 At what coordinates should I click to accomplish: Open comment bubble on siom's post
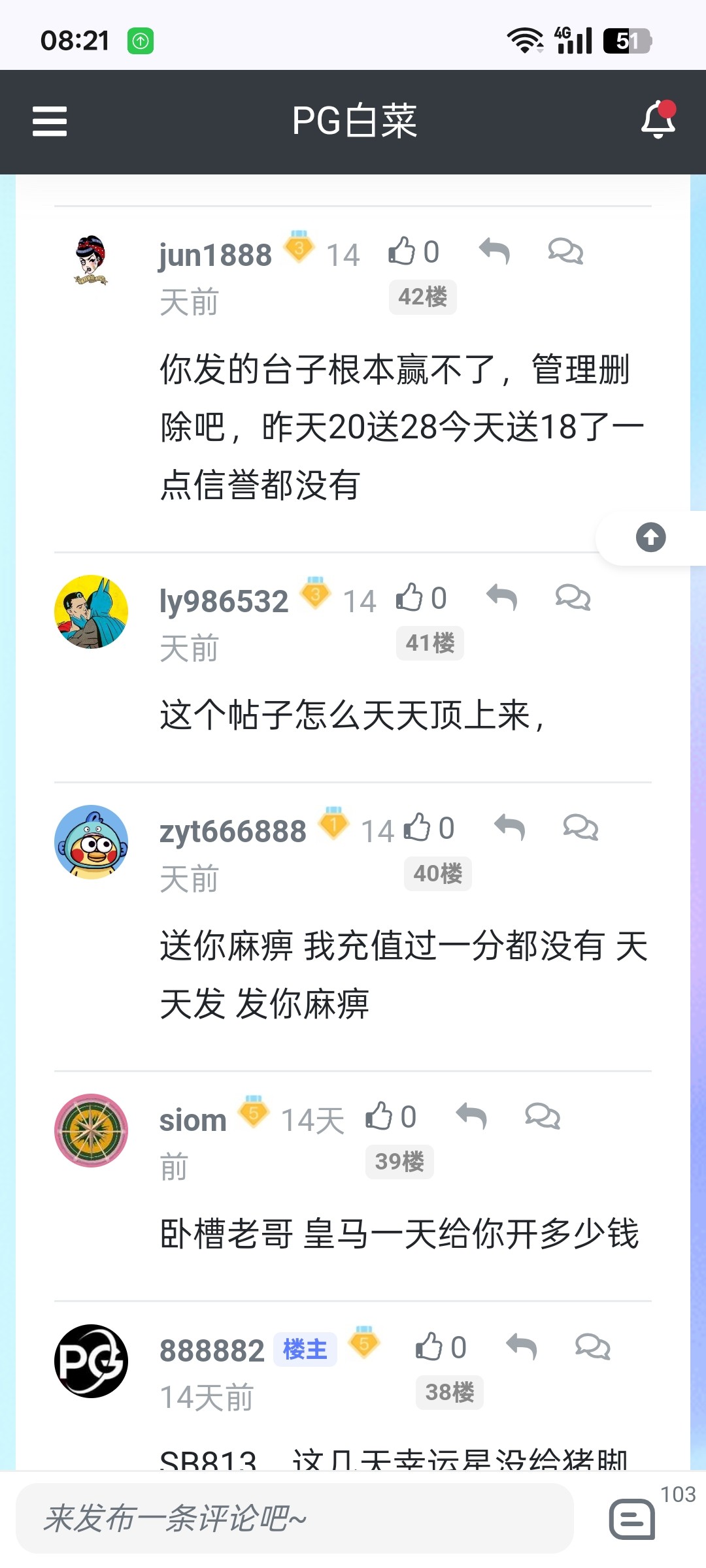click(543, 1117)
